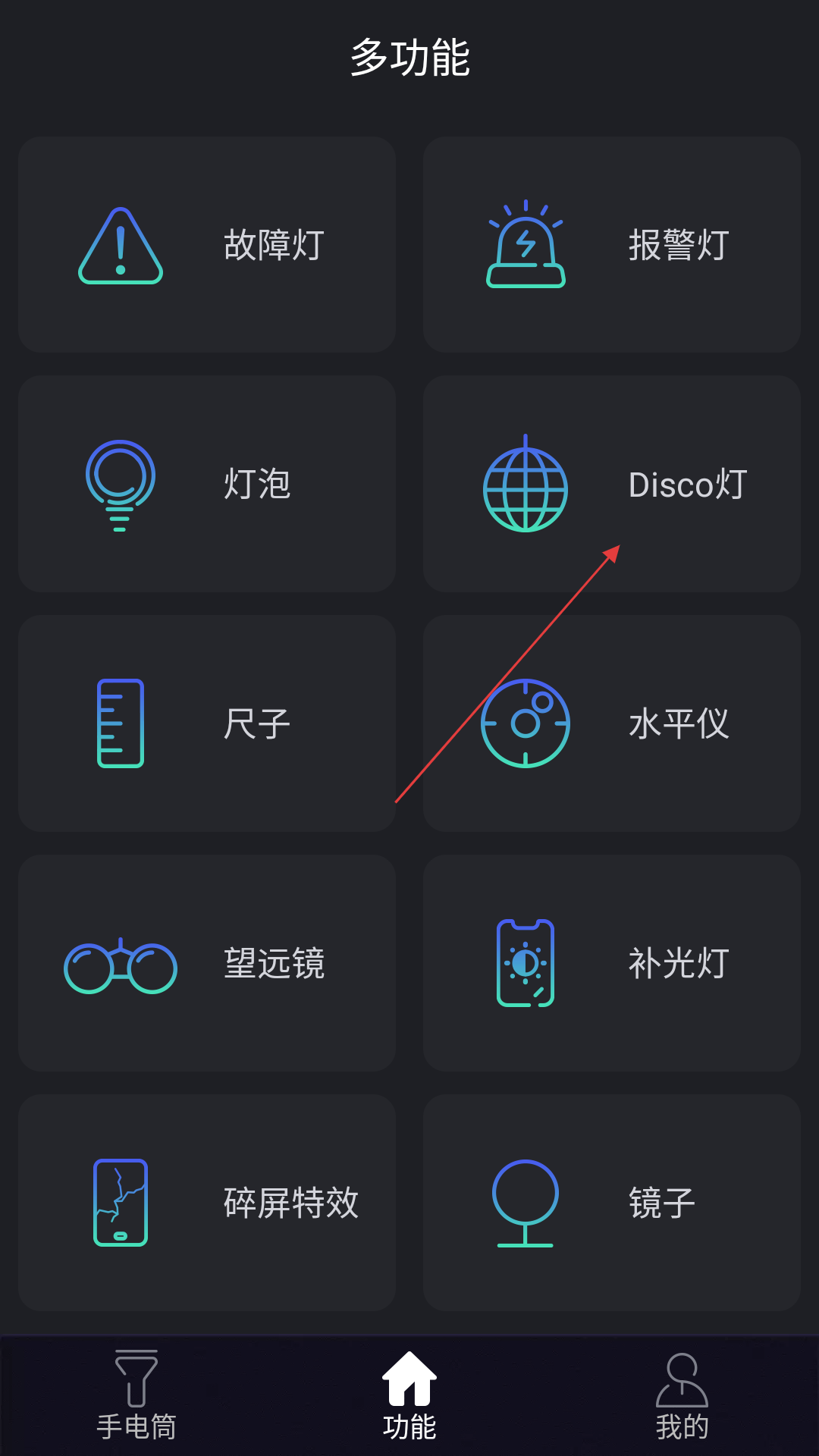819x1456 pixels.
Task: Select the 灯泡 light bulb feature
Action: (x=207, y=484)
